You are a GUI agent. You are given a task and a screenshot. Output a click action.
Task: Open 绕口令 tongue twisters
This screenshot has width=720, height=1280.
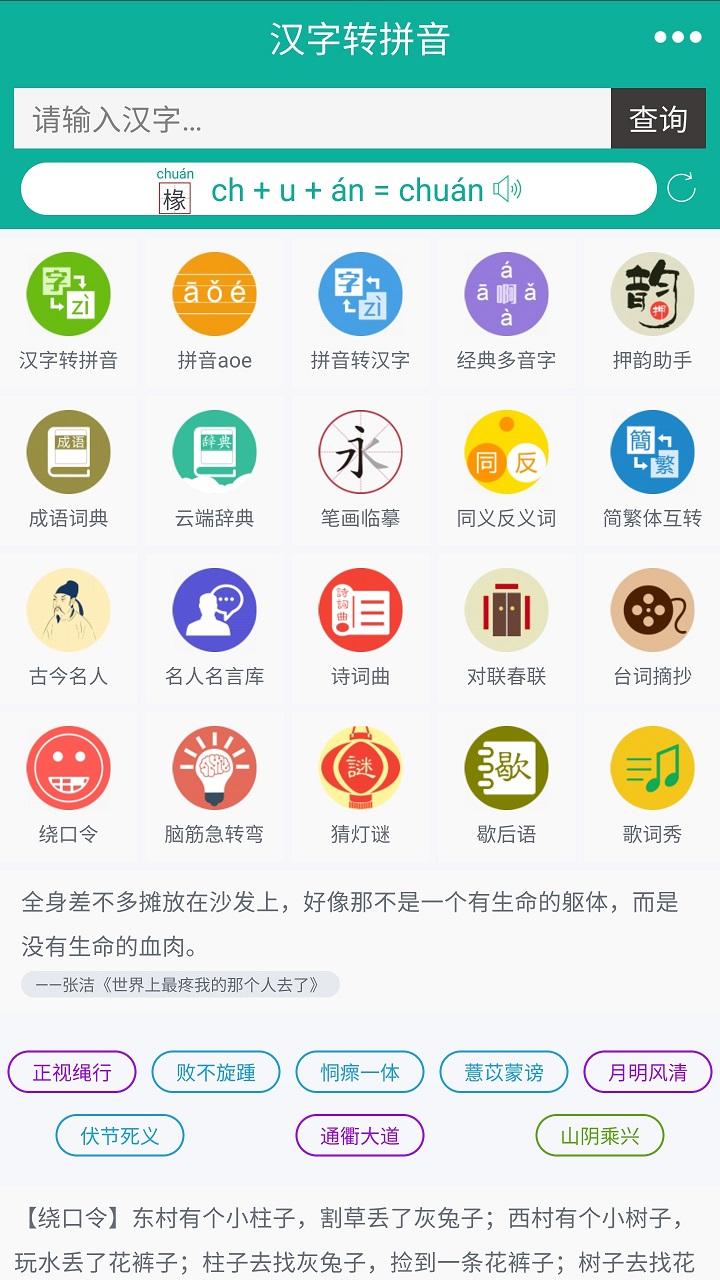tap(68, 784)
